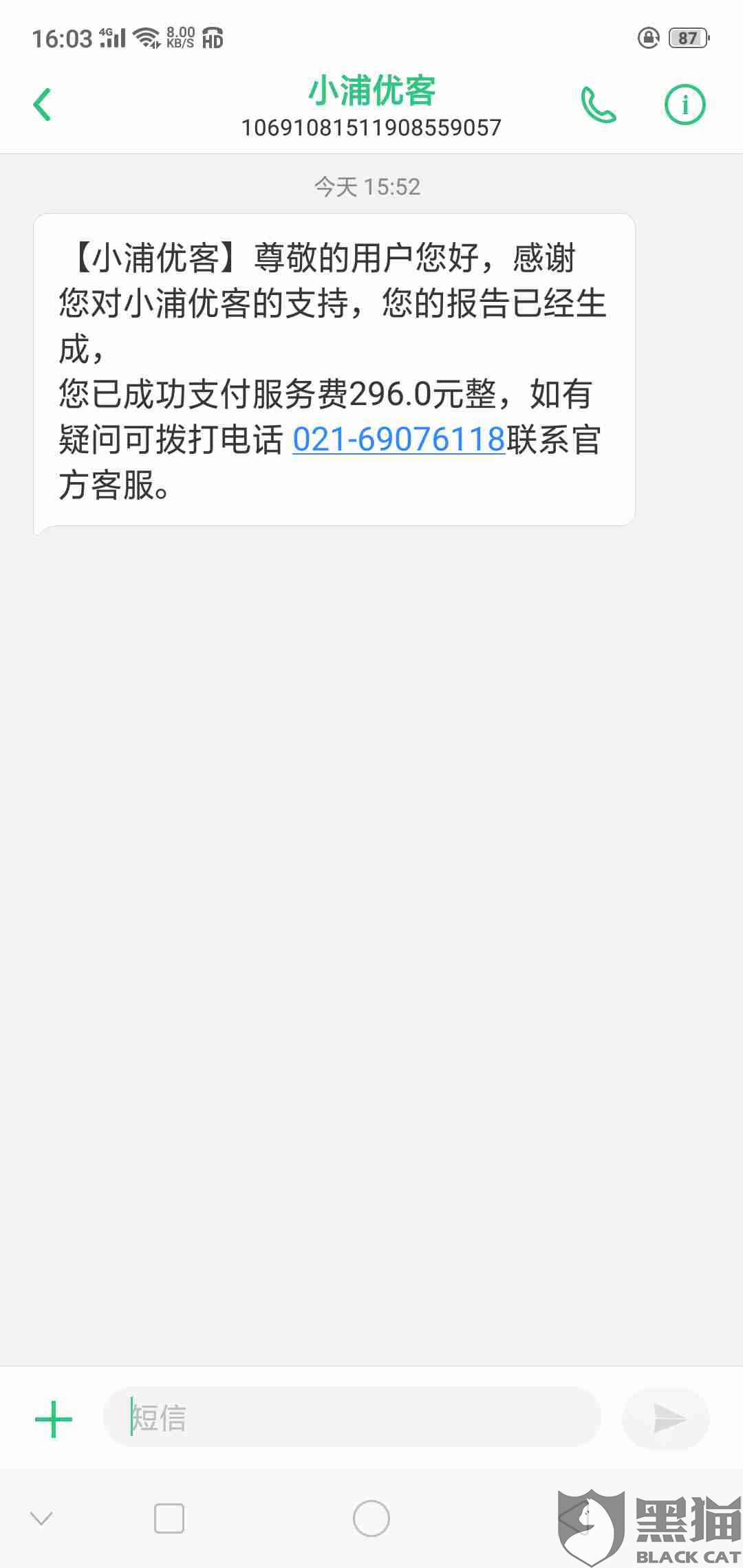Viewport: 743px width, 1568px height.
Task: Send the message with the arrow button
Action: pyautogui.click(x=666, y=1418)
